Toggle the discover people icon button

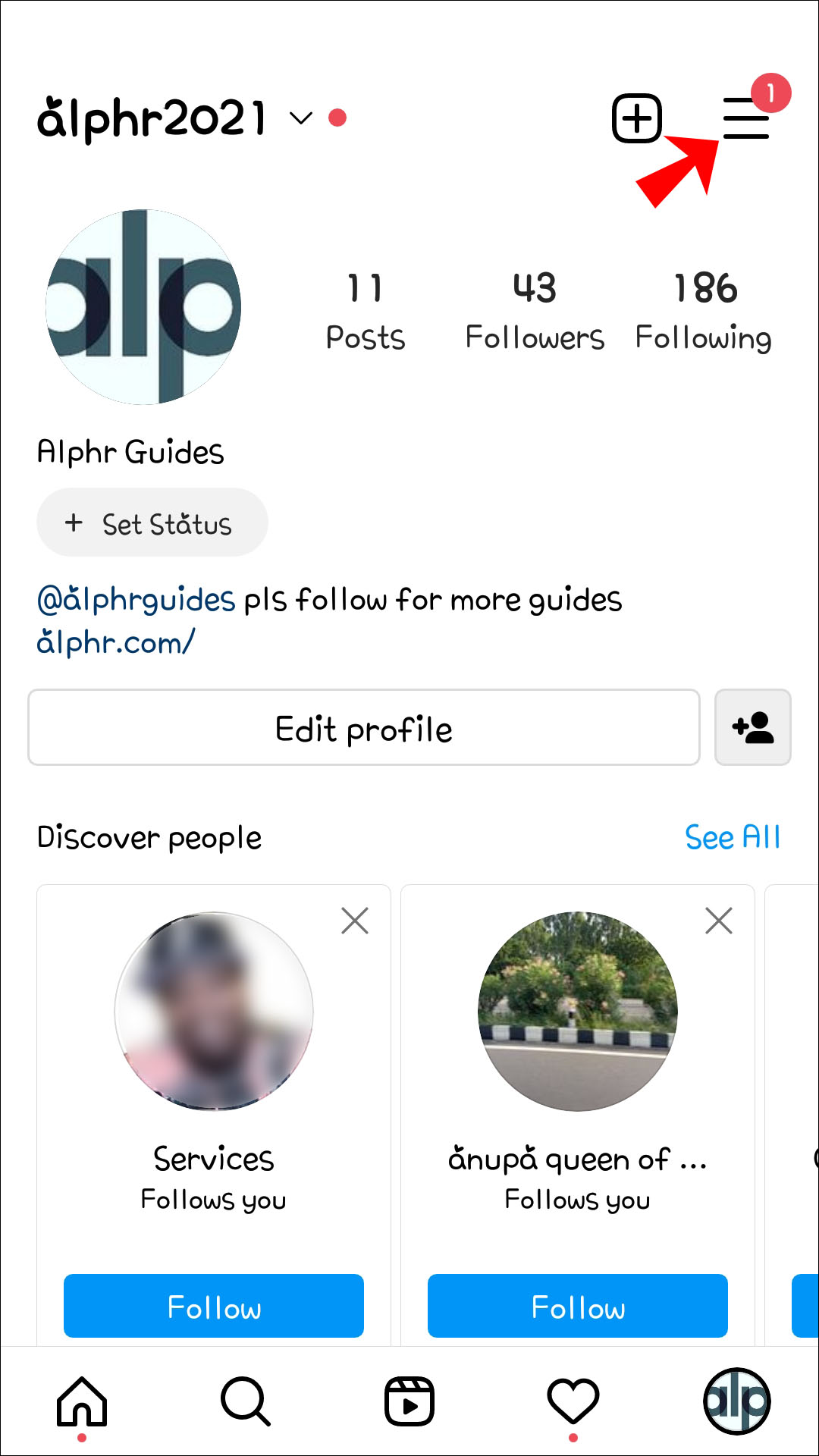pos(753,728)
